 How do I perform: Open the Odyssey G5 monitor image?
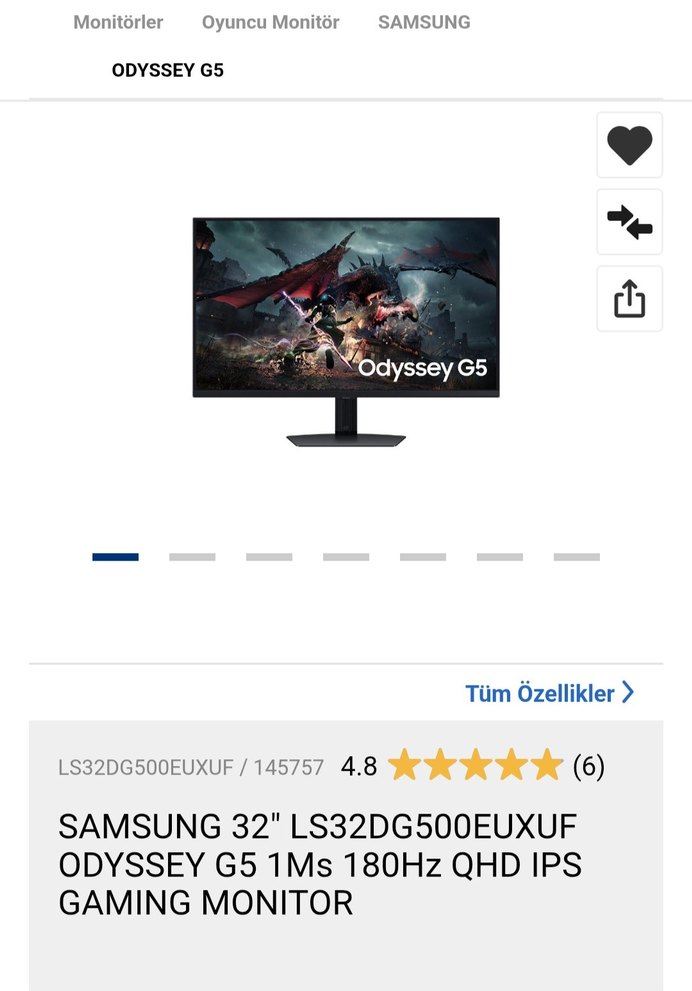(346, 330)
